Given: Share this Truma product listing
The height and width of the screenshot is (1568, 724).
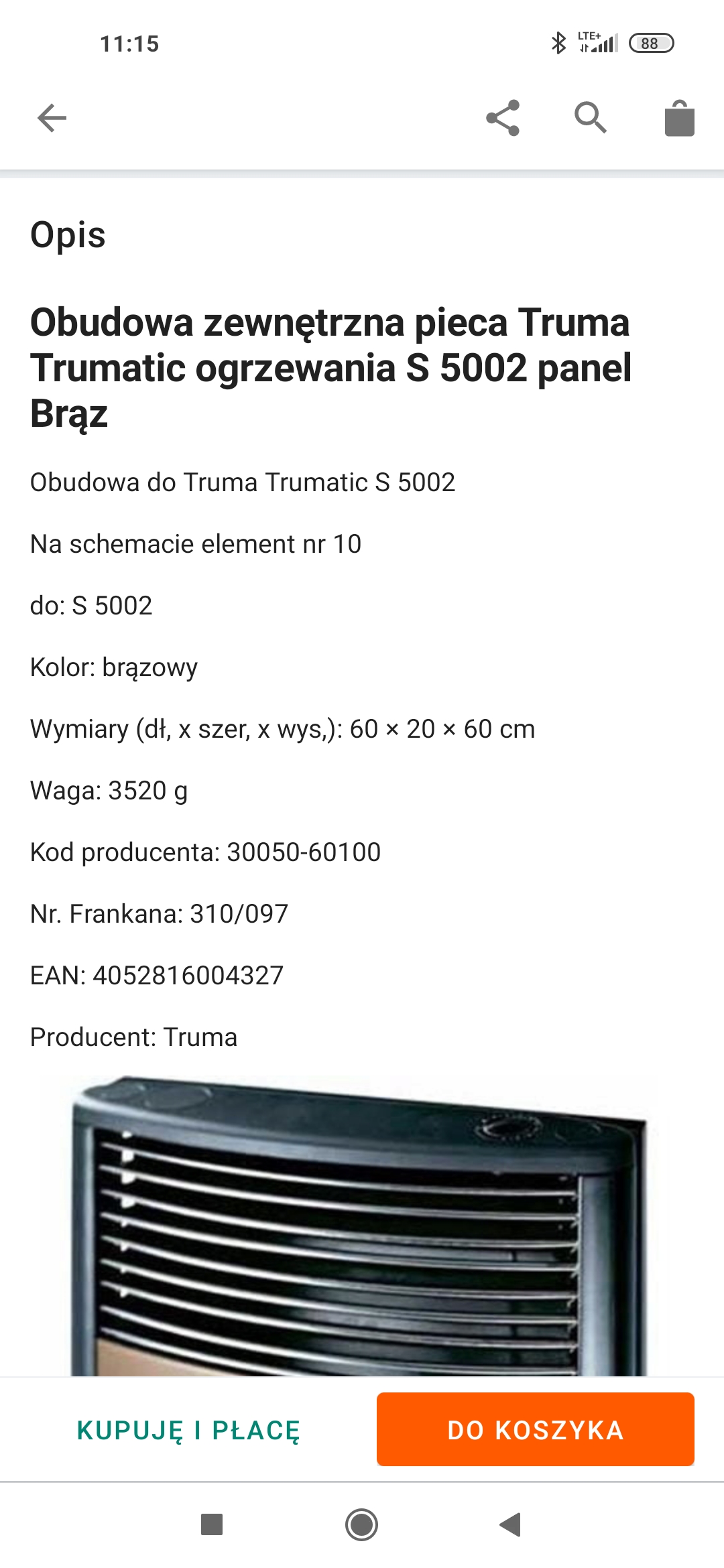Looking at the screenshot, I should point(503,118).
